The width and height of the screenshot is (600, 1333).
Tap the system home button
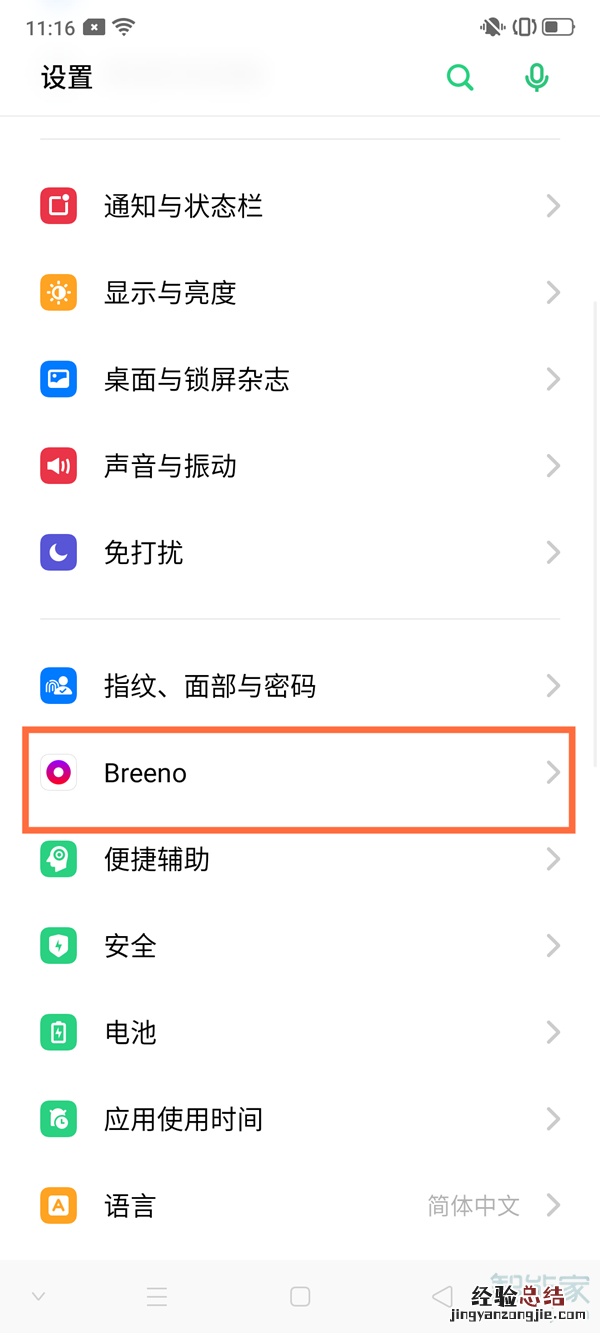click(300, 1297)
